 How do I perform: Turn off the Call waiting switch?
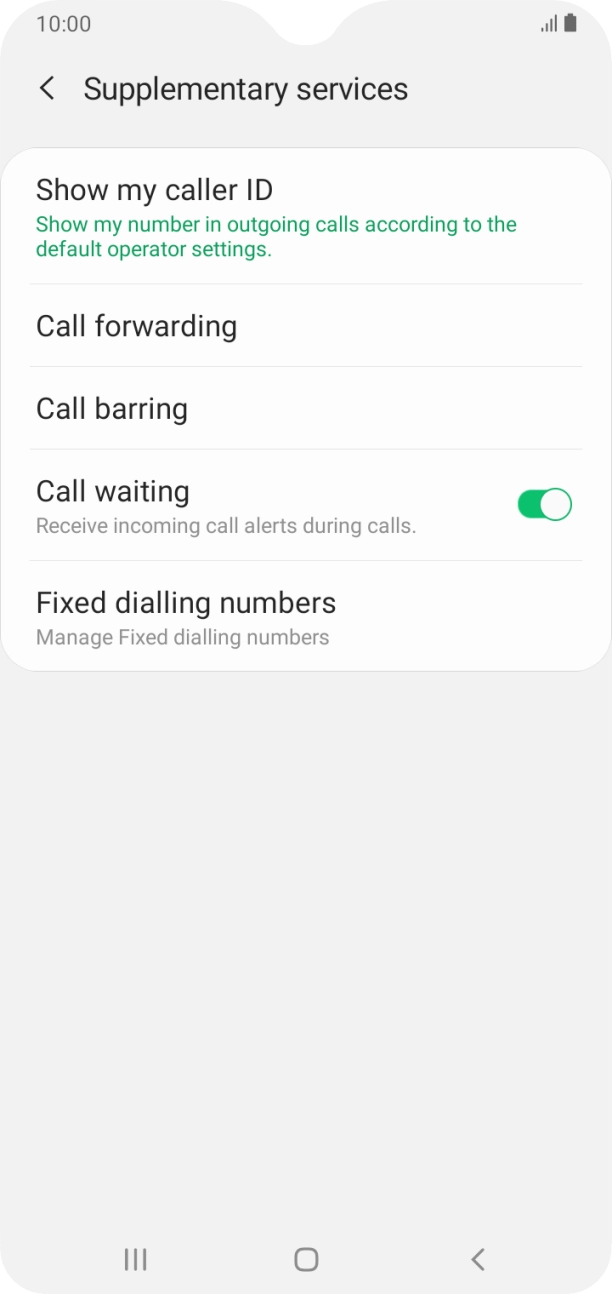tap(544, 505)
